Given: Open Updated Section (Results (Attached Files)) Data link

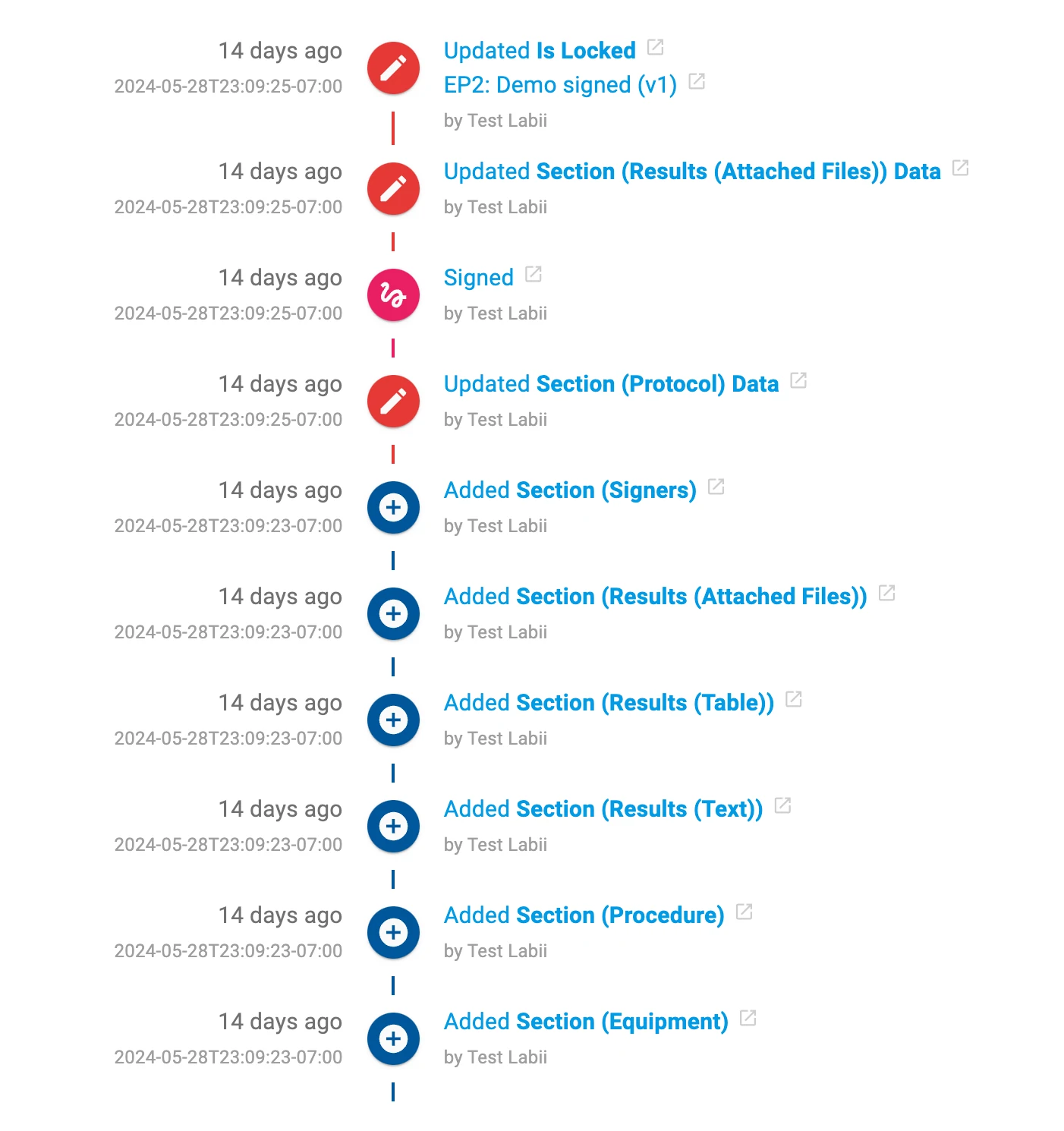Looking at the screenshot, I should pos(691,172).
